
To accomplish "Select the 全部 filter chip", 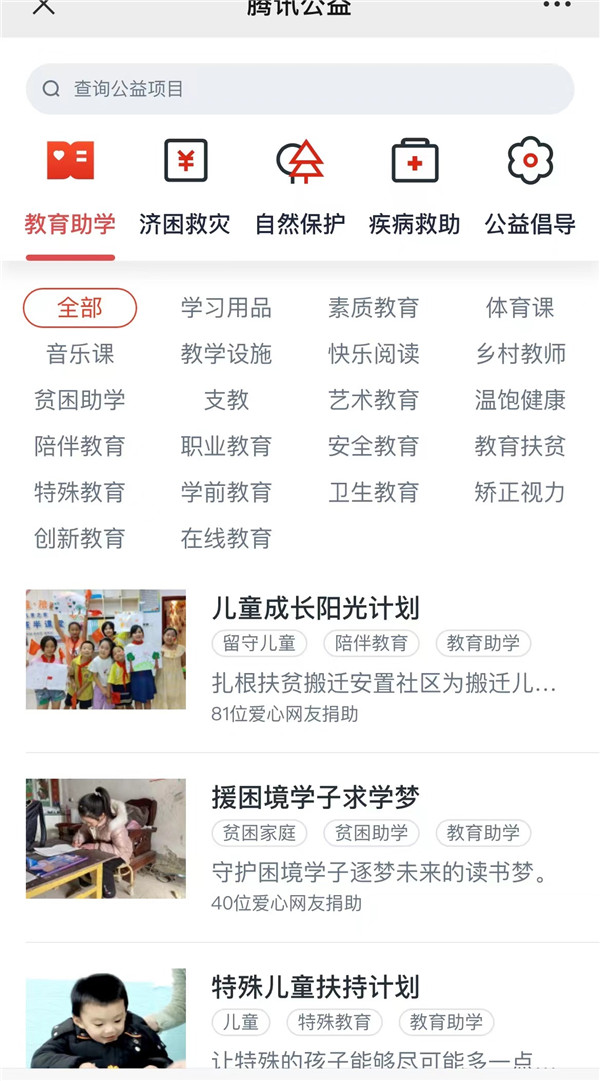I will (x=80, y=308).
